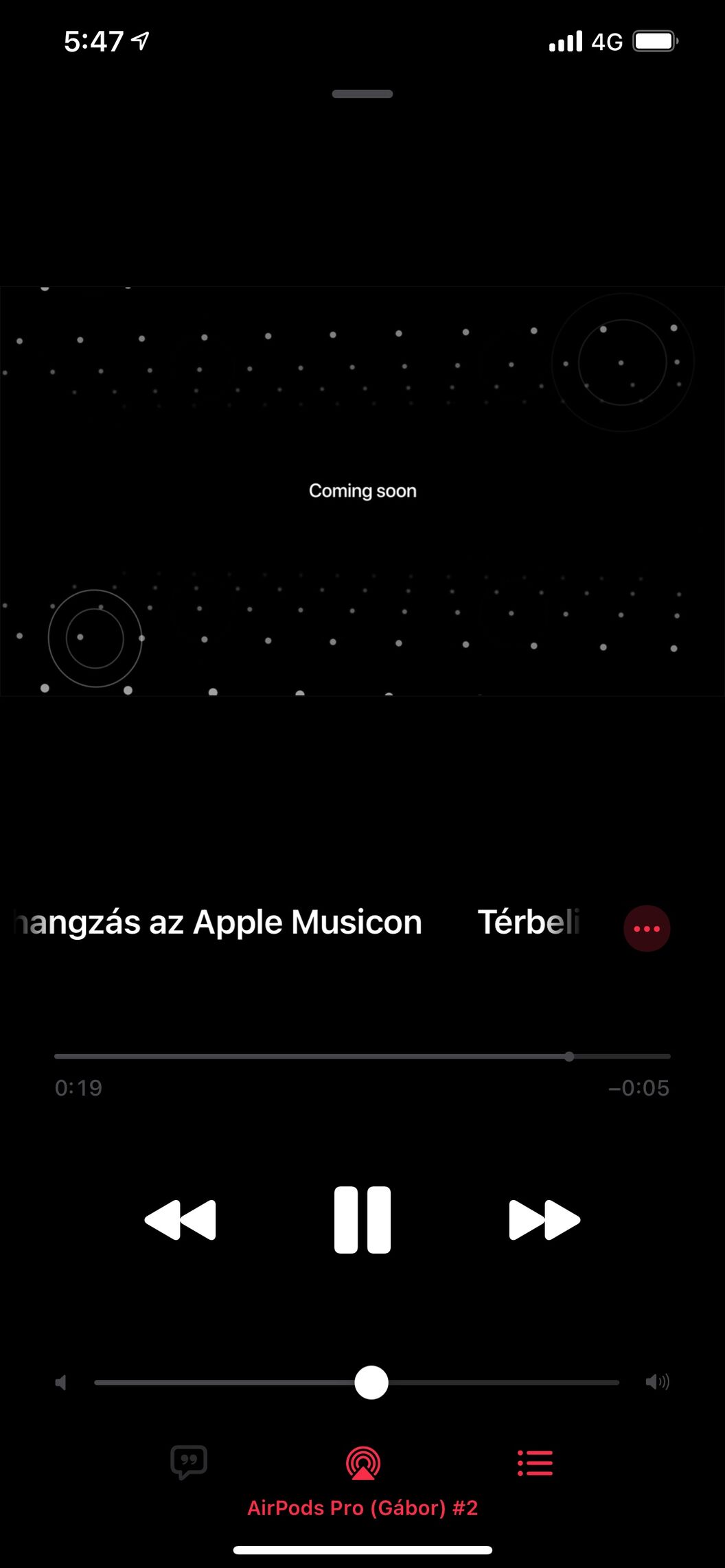Tap the playback progress bar

pos(362,1056)
